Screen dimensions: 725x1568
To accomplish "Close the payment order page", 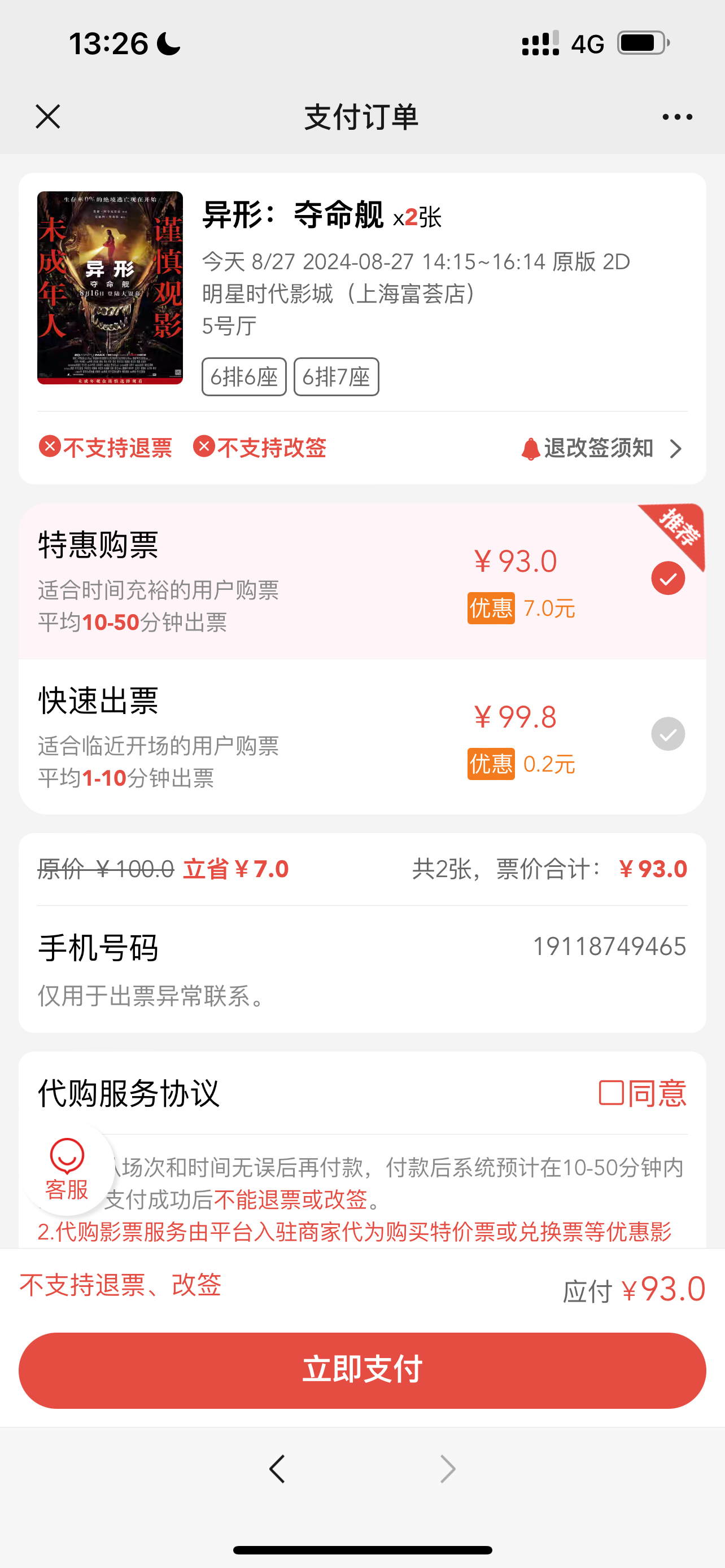I will (x=48, y=116).
